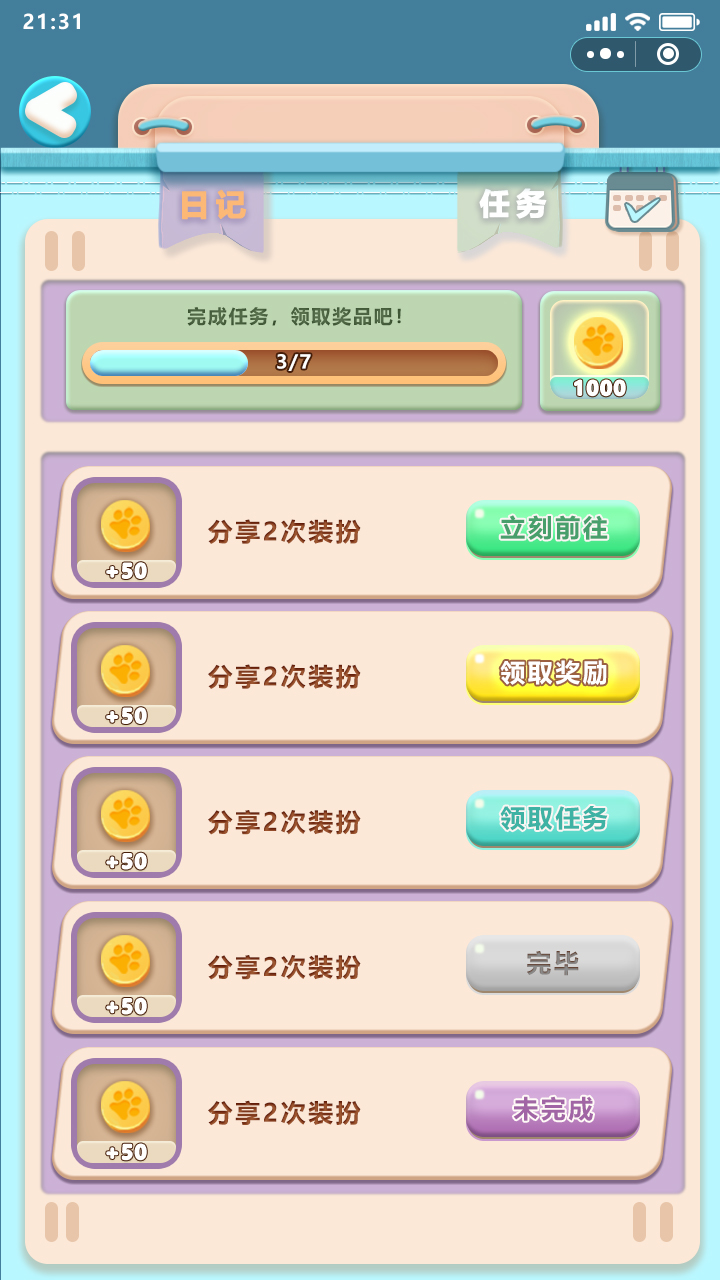This screenshot has width=720, height=1280.
Task: Tap the coin reward icon beside 领取奖励 task
Action: point(125,677)
